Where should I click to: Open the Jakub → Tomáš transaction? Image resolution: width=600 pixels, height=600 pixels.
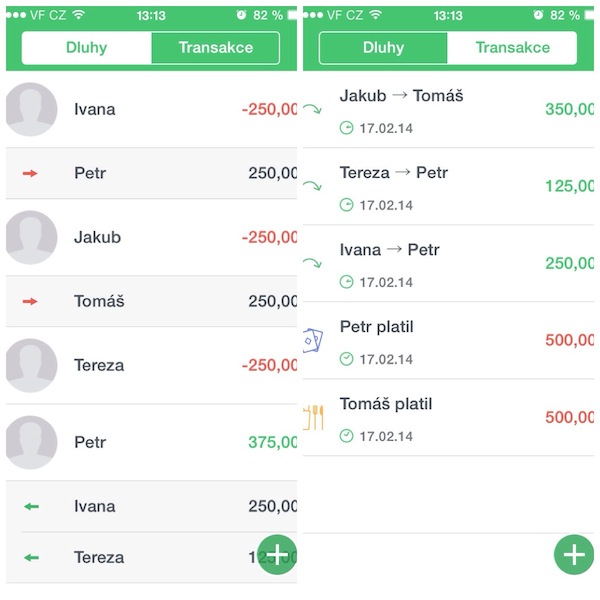448,110
